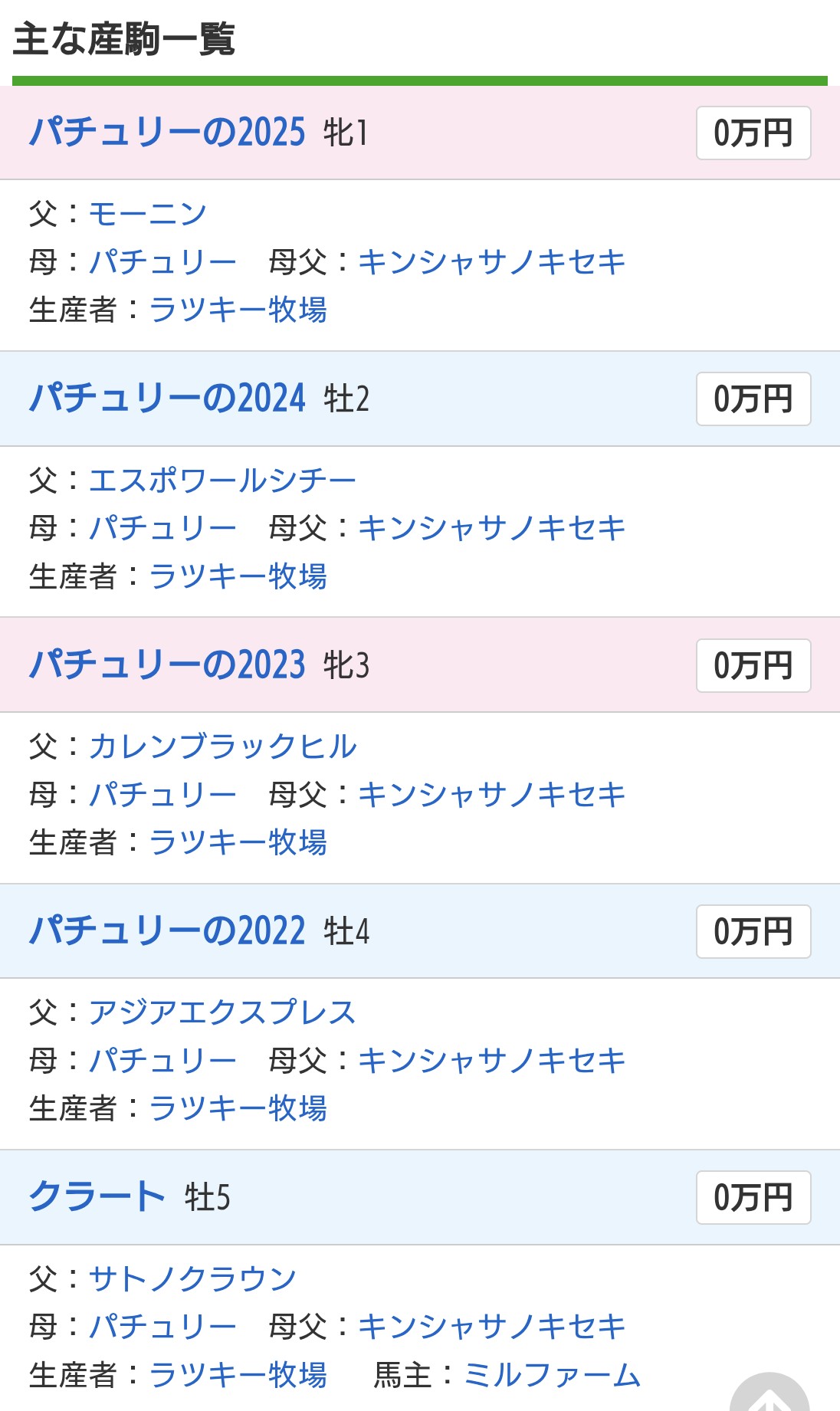This screenshot has width=840, height=1411.
Task: Open dam link パチュリー under パチュリーの2025
Action: tap(162, 262)
